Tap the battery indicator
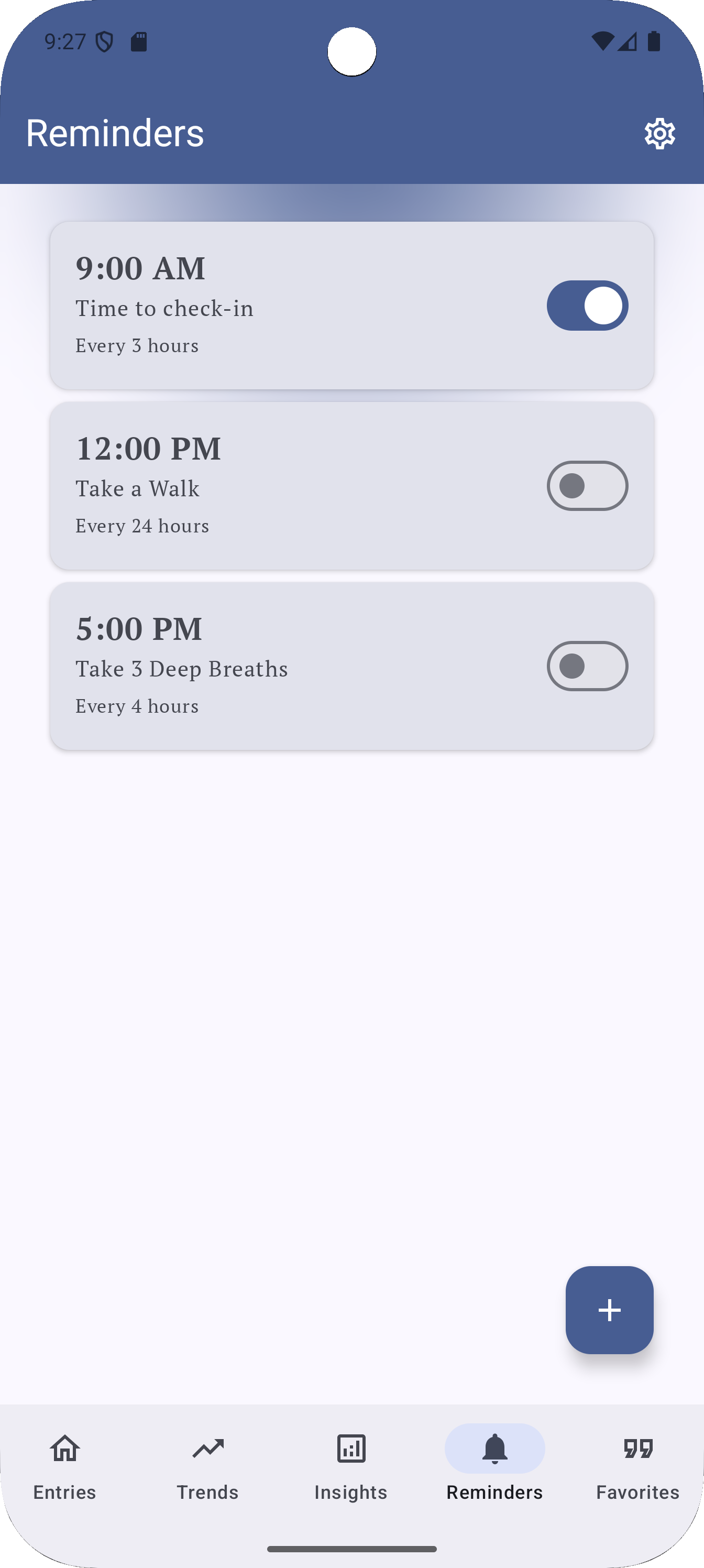The height and width of the screenshot is (1568, 704). [654, 40]
